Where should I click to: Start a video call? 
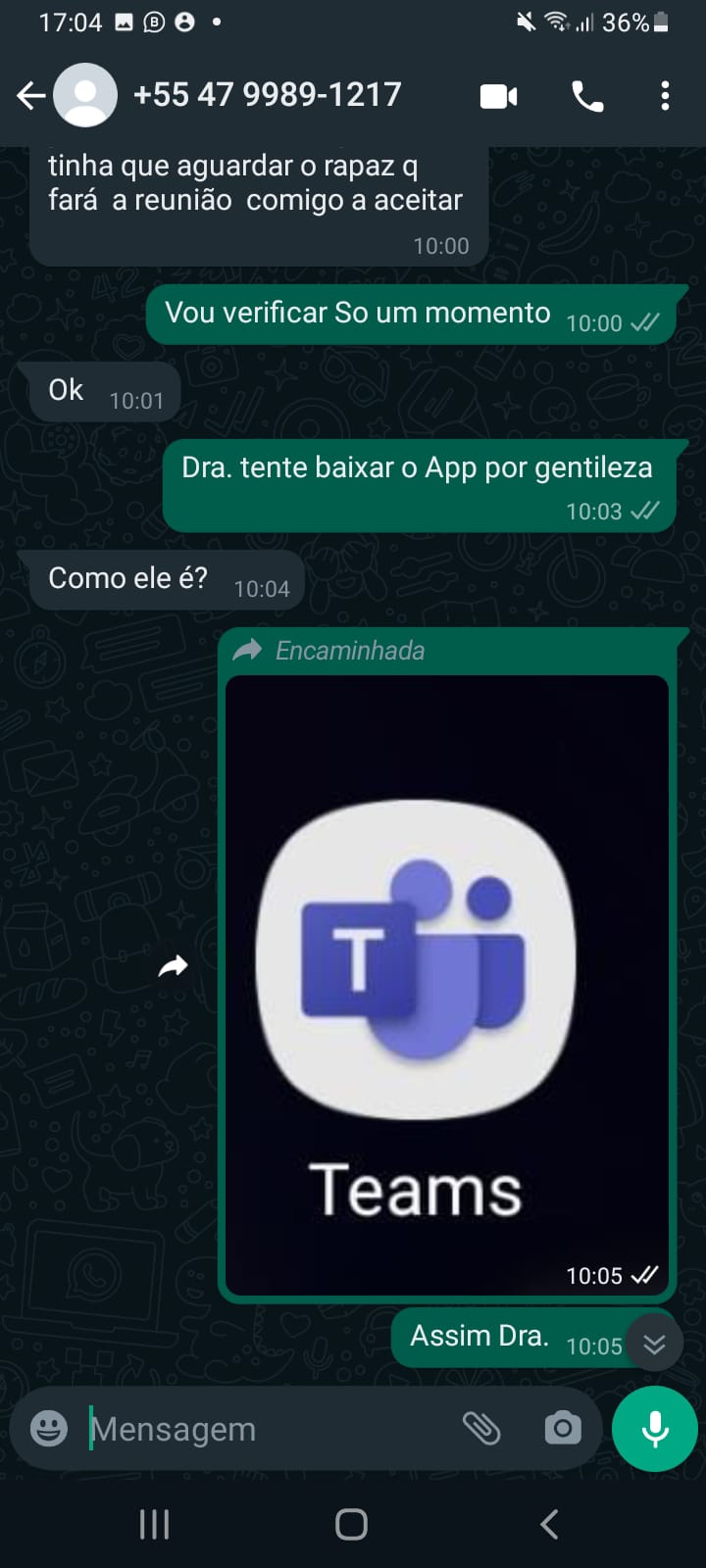pos(498,96)
